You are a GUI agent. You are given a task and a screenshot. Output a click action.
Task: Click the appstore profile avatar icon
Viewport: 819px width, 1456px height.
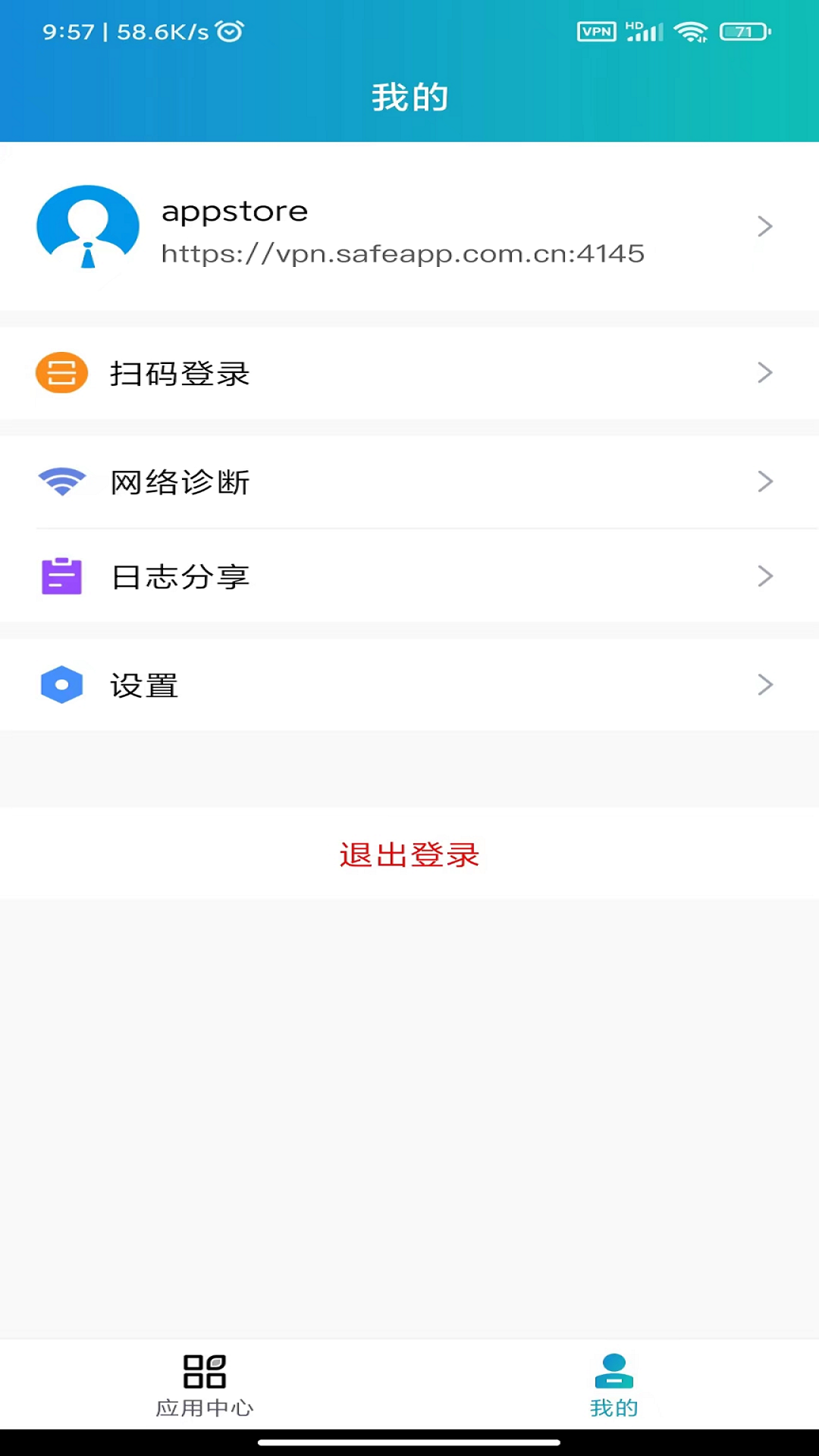point(87,227)
